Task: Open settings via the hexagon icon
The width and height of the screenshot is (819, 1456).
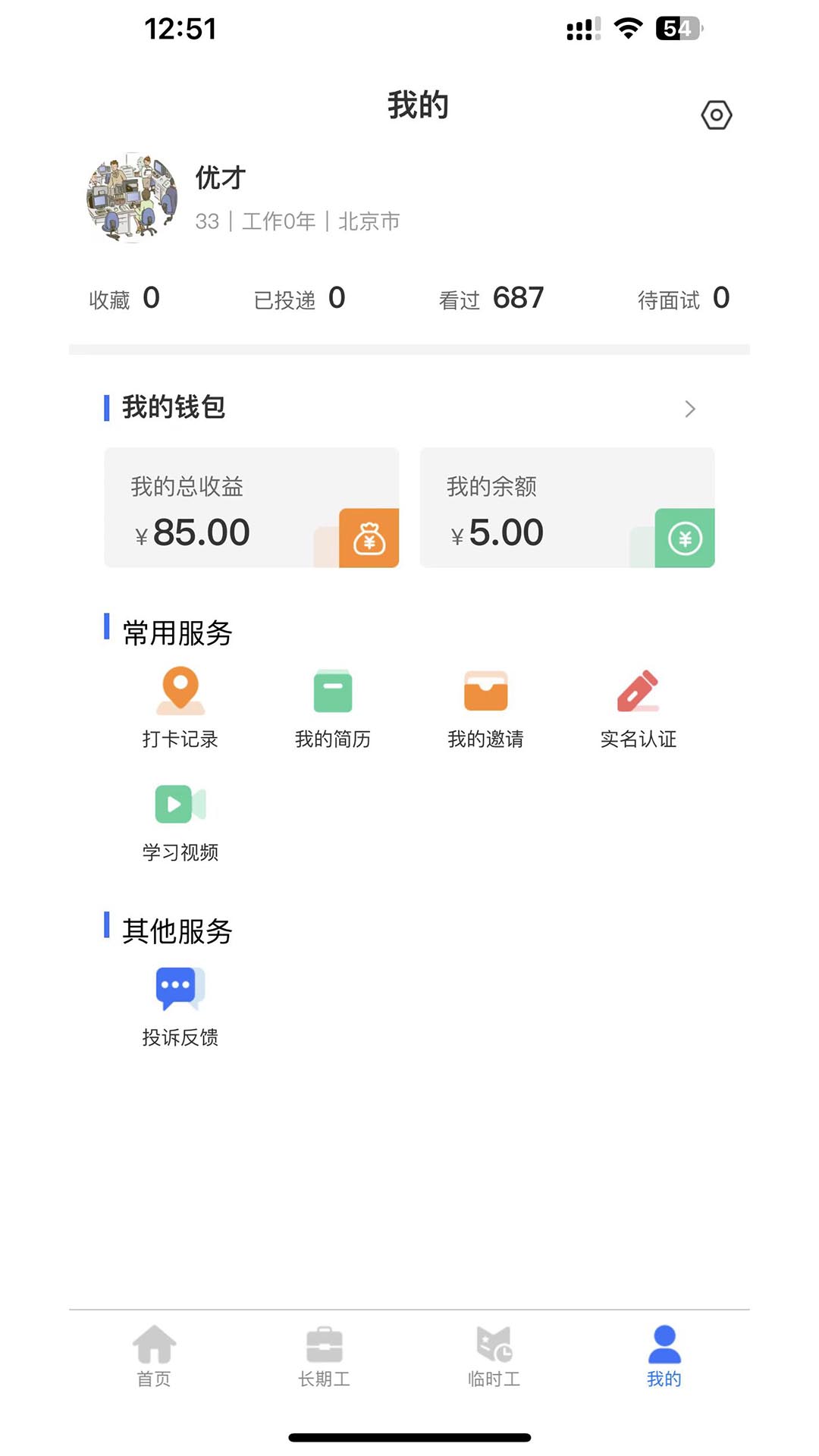Action: (716, 115)
